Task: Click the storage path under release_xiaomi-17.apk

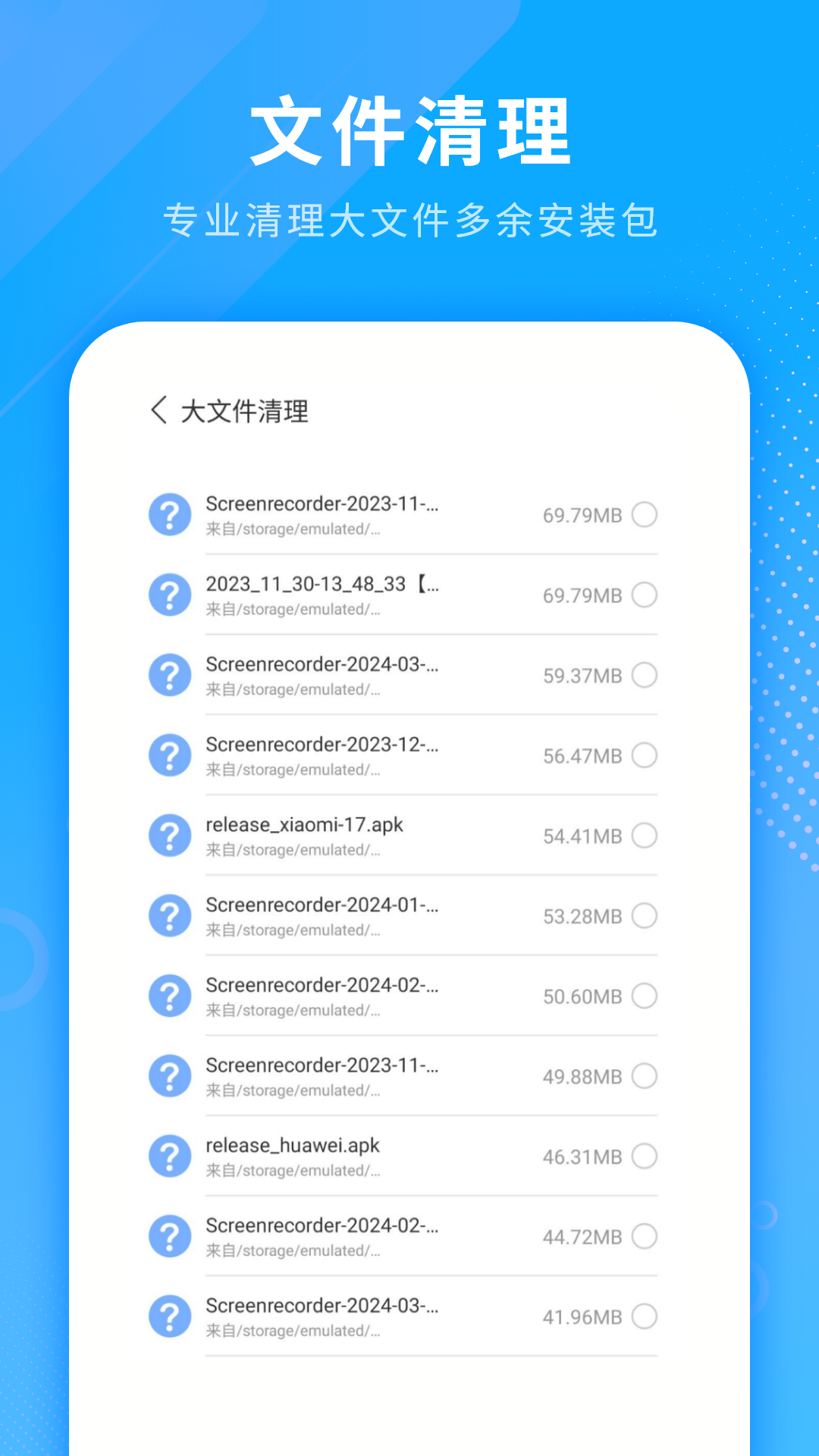Action: click(x=293, y=850)
